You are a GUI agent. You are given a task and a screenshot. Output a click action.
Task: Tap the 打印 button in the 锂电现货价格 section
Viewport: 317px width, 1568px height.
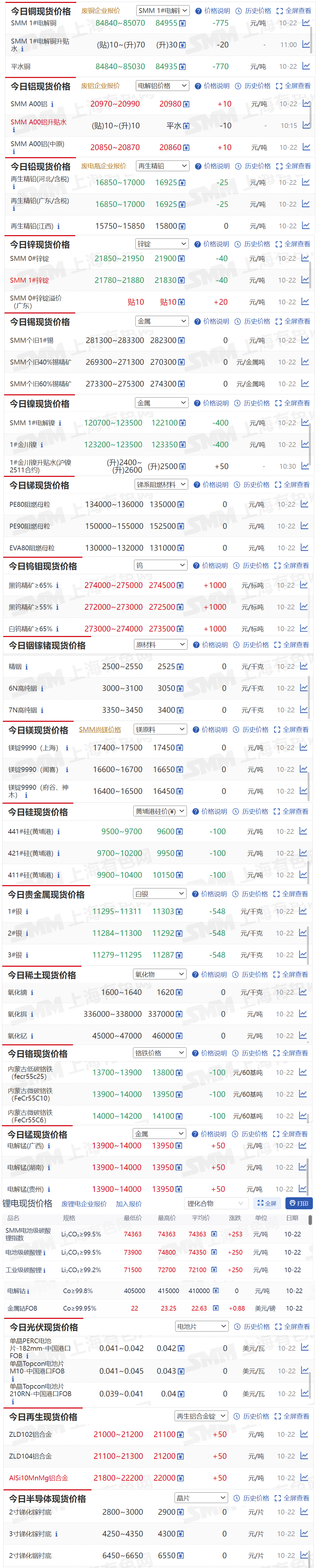[298, 1204]
